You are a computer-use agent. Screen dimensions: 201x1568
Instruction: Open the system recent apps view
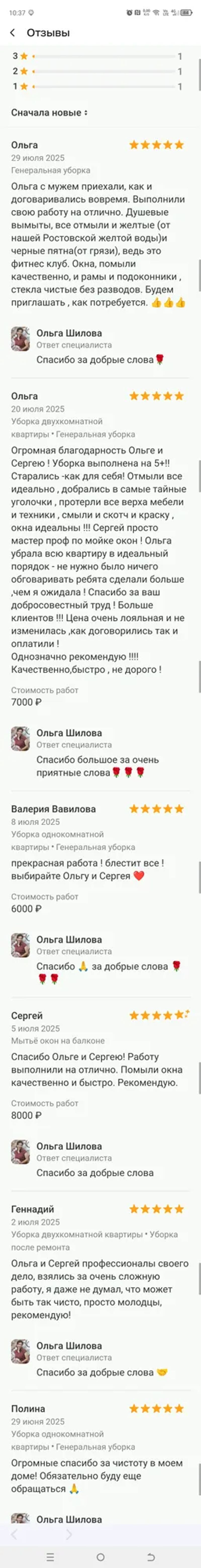pos(51,1556)
